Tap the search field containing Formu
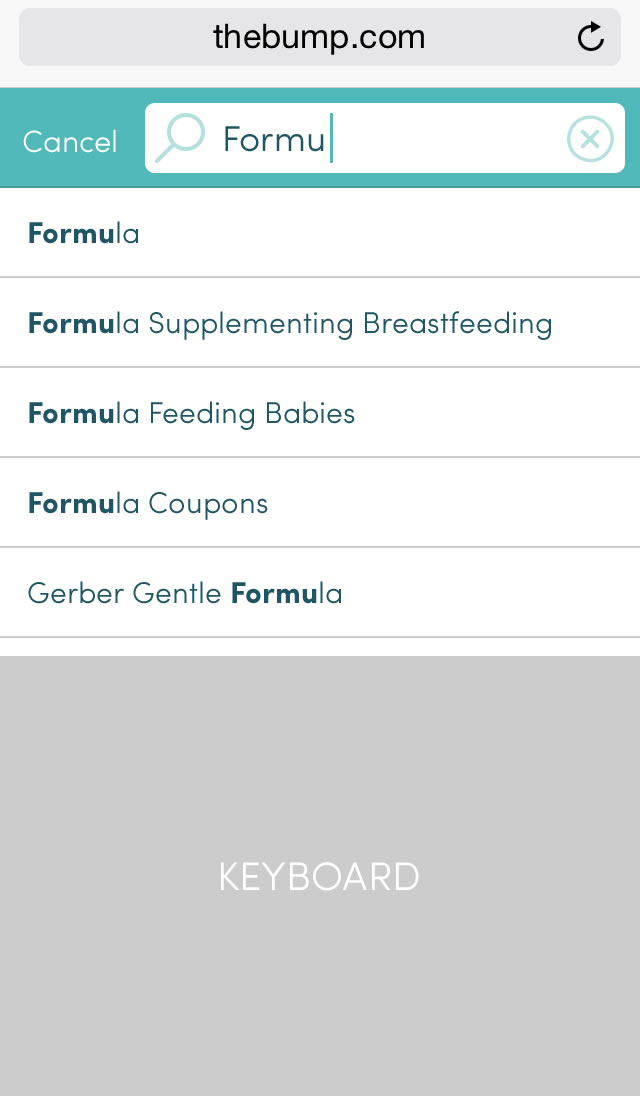Viewport: 640px width, 1096px height. [x=380, y=139]
